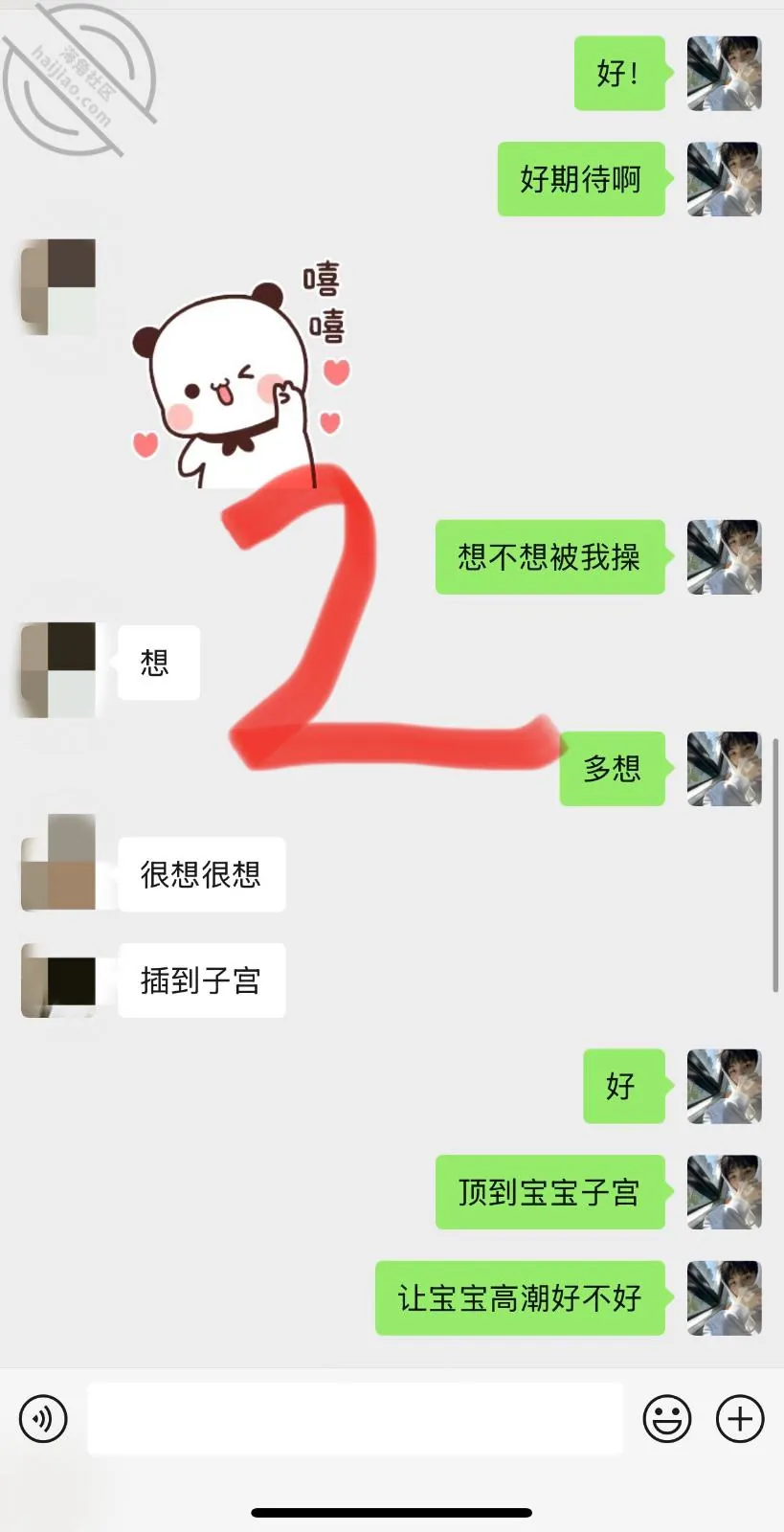Open the plus attachments menu
784x1532 pixels.
pyautogui.click(x=740, y=1418)
